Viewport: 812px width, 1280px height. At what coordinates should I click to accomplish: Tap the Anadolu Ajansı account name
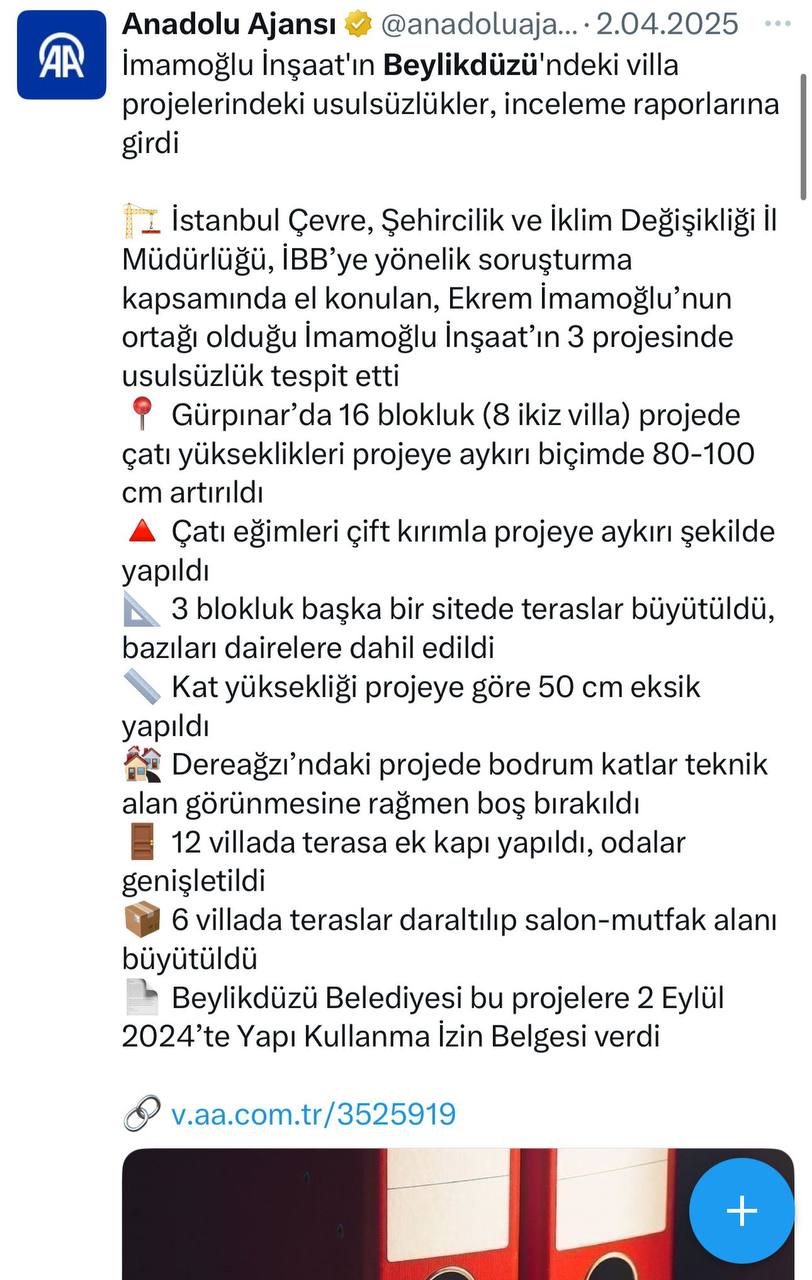[228, 23]
